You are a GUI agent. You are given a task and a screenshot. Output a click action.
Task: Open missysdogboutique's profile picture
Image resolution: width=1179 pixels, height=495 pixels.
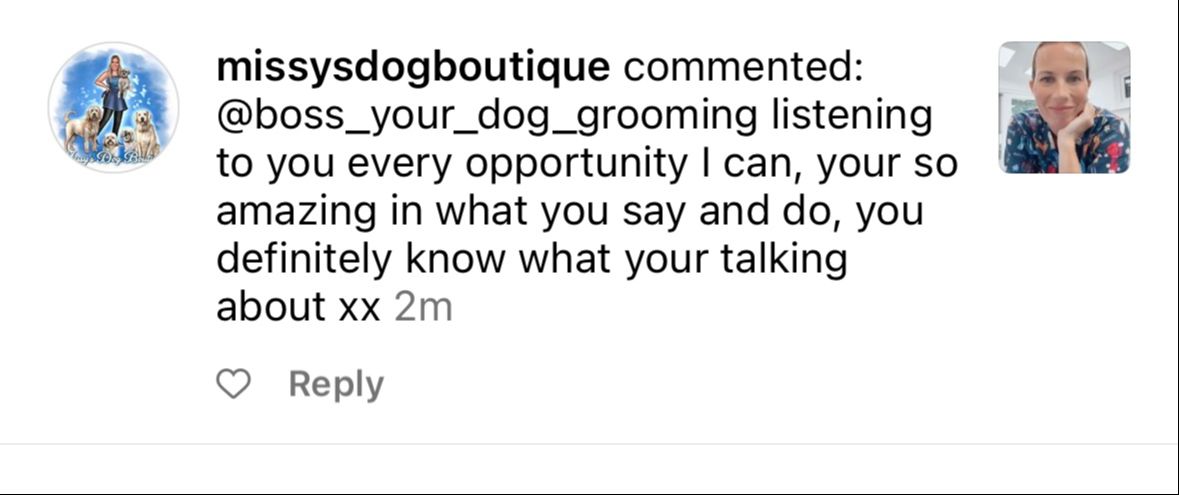point(113,107)
